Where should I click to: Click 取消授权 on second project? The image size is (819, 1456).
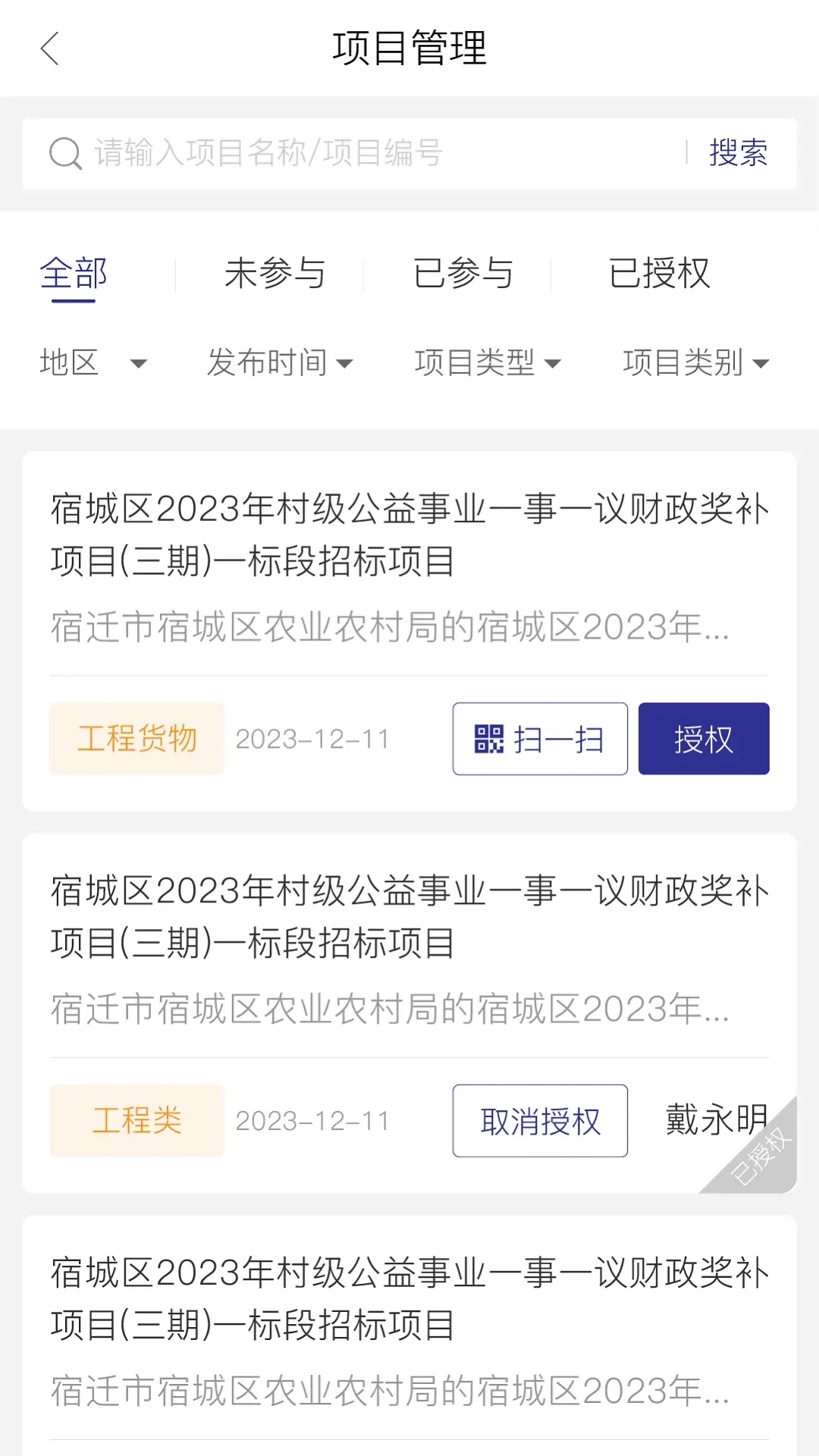(x=540, y=1120)
